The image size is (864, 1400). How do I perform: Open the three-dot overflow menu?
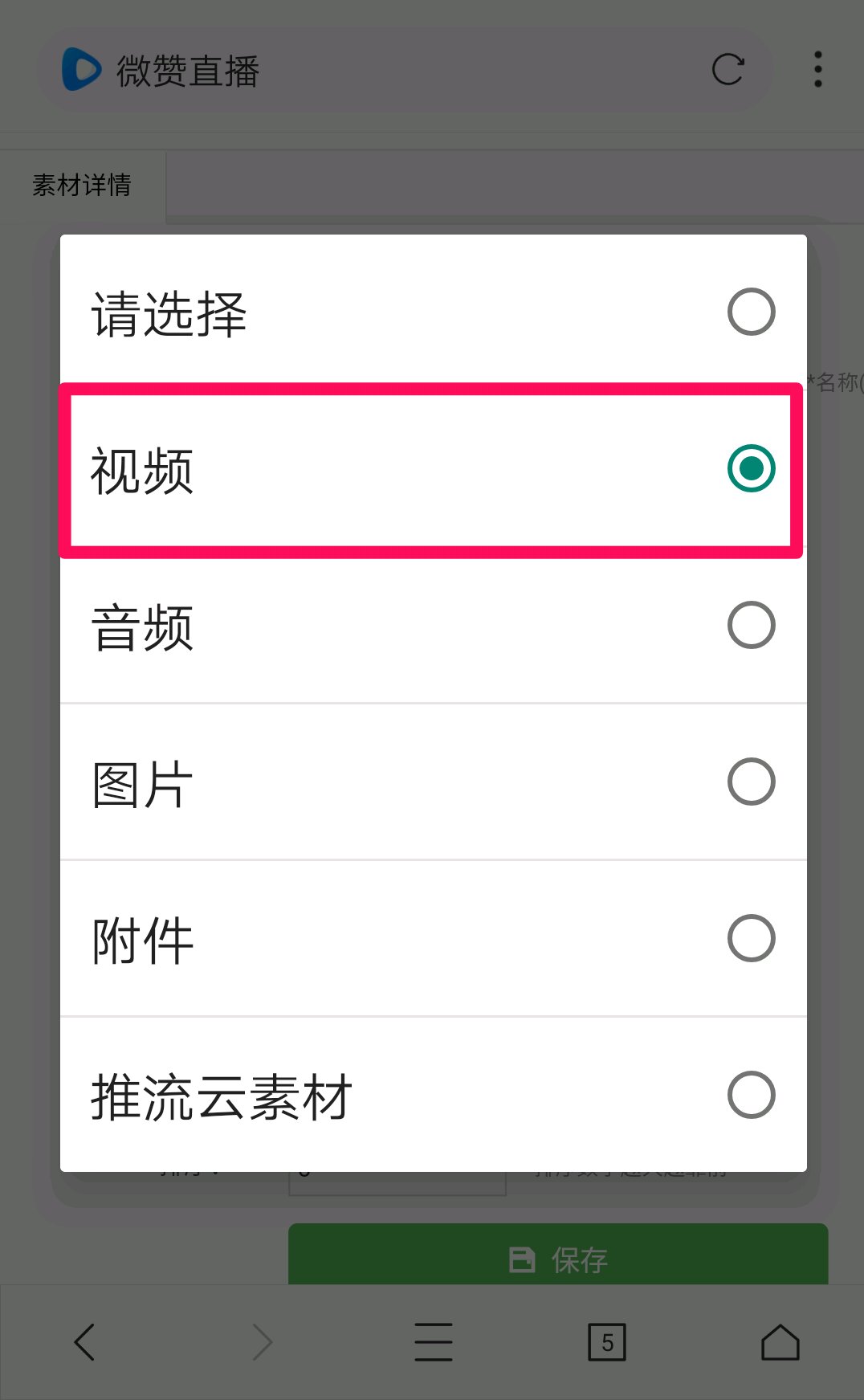(x=817, y=70)
